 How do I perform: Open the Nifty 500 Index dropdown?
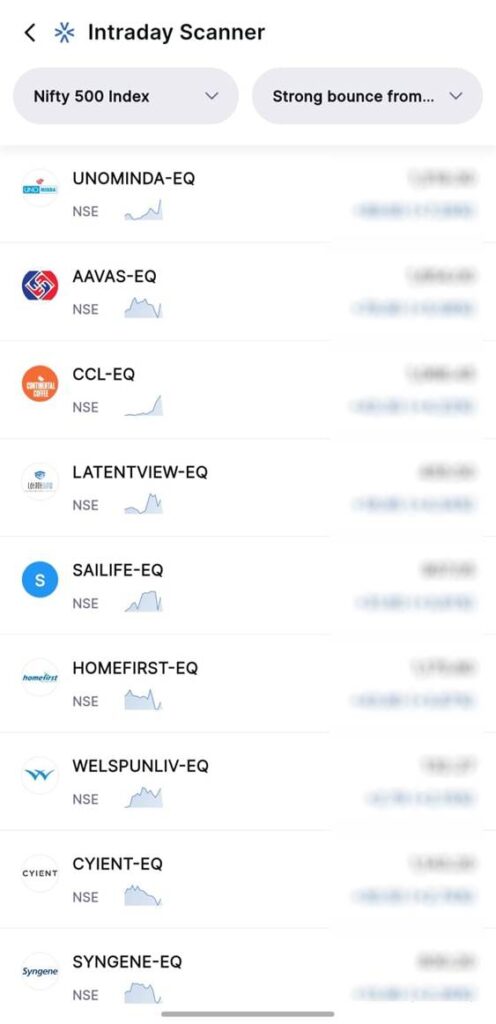point(126,96)
